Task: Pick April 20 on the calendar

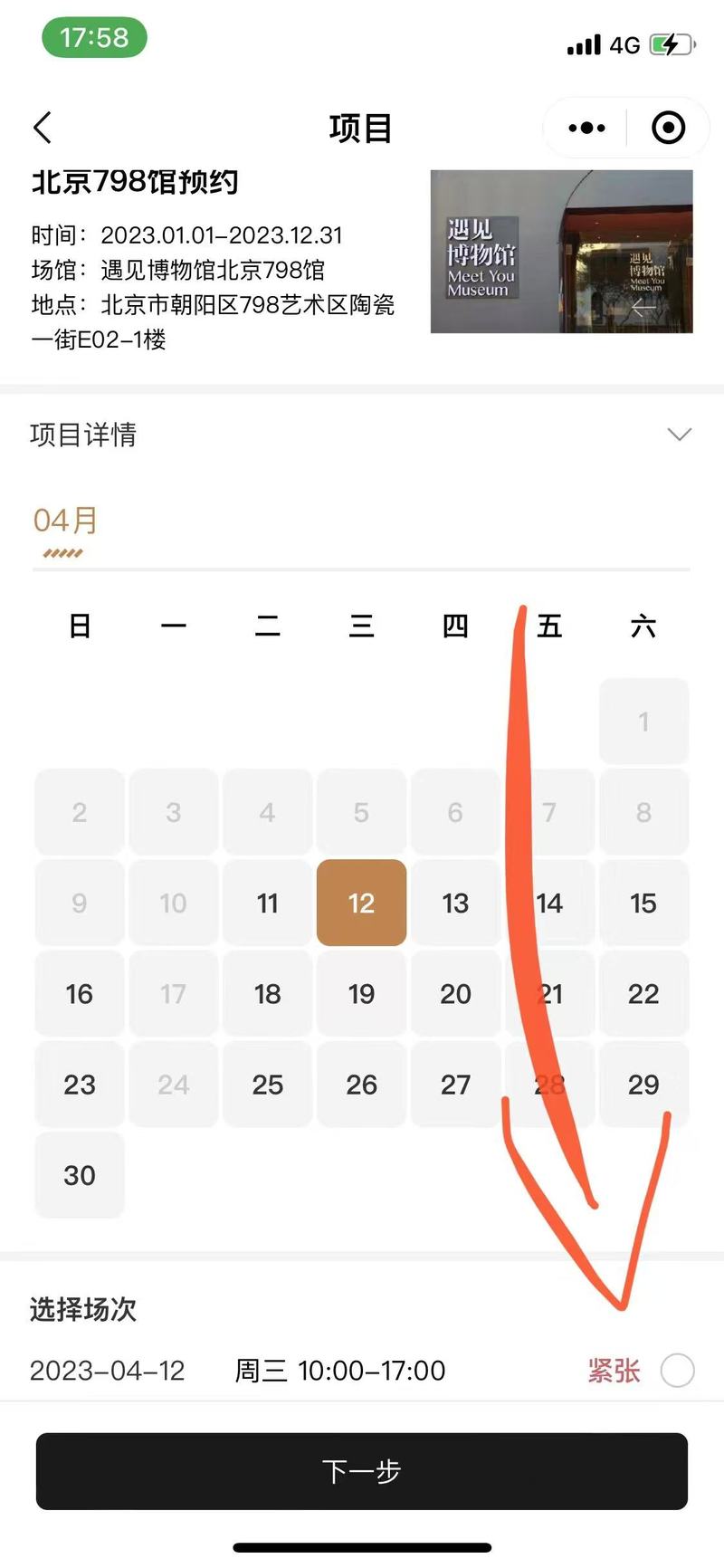Action: [455, 993]
